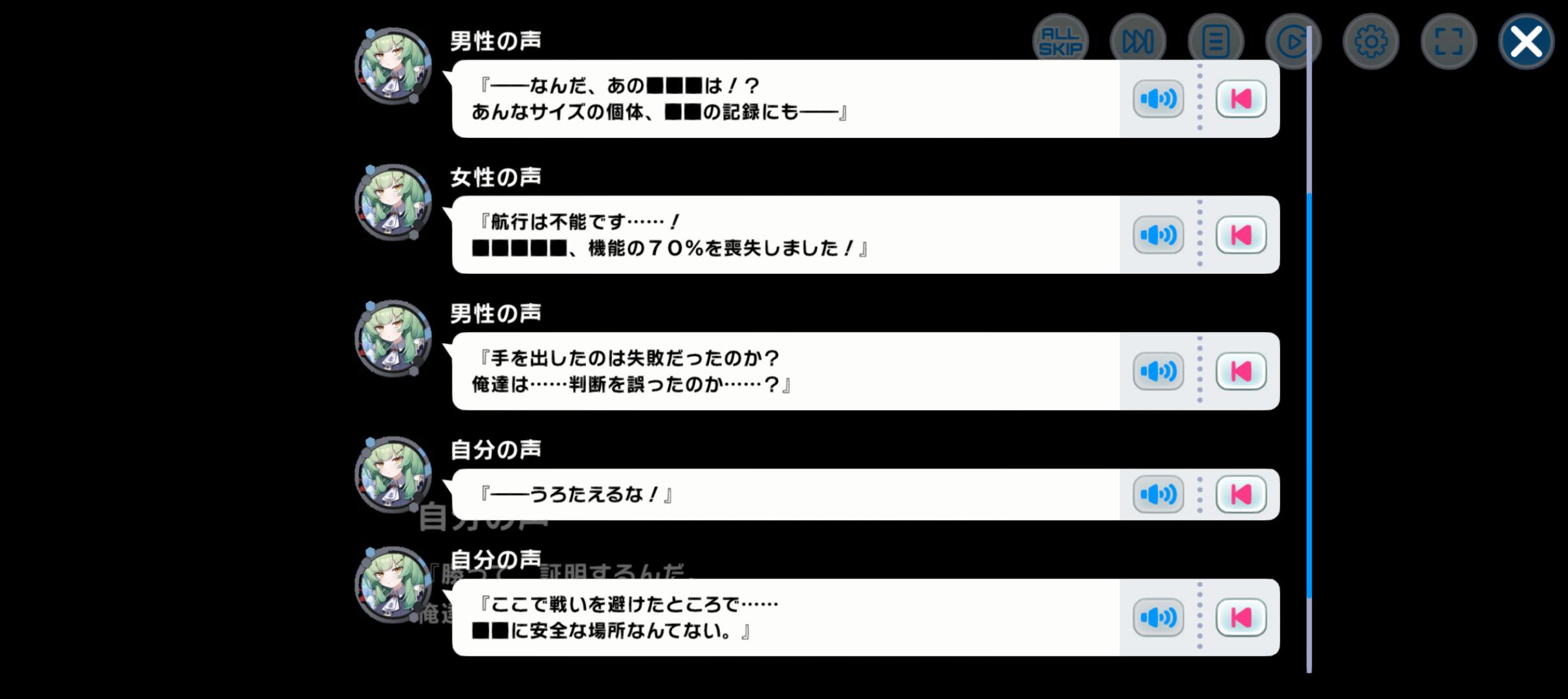1568x699 pixels.
Task: Toggle fullscreen view
Action: pyautogui.click(x=1448, y=42)
